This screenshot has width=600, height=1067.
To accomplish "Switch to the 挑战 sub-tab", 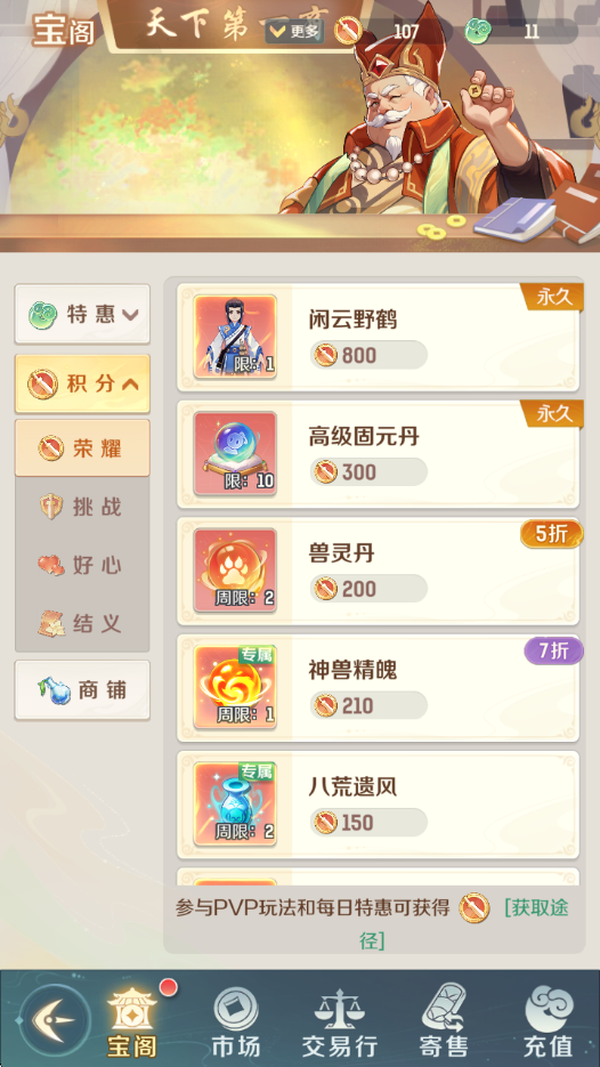I will click(82, 507).
